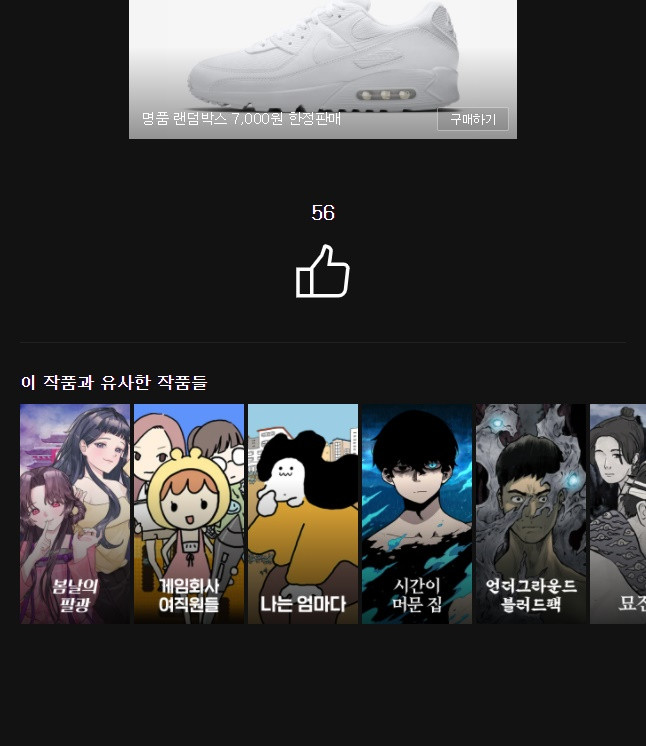Viewport: 646px width, 746px height.
Task: Open the 시간이 머문 집 webtoon
Action: pos(416,513)
